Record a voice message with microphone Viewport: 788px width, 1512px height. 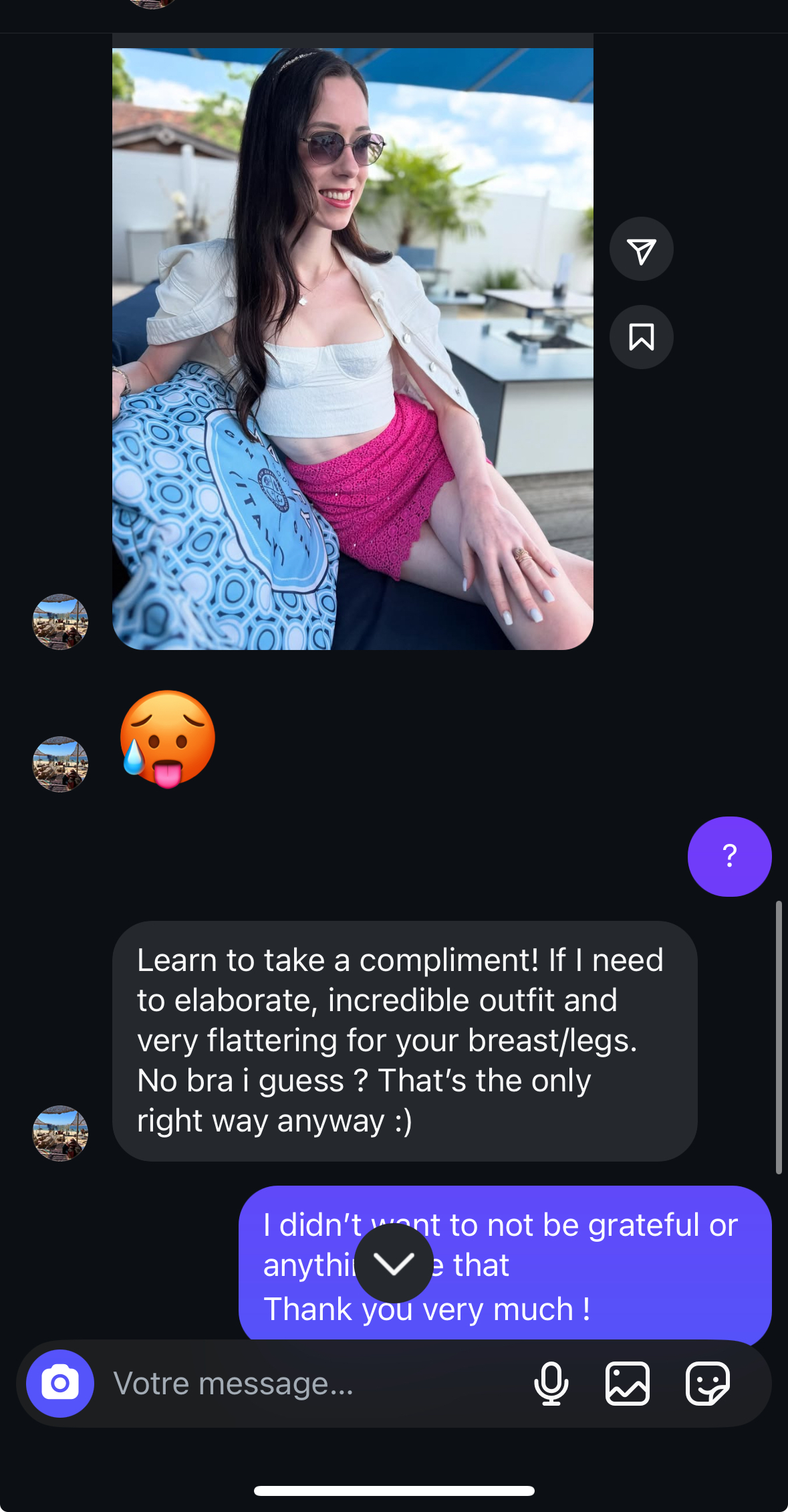tap(551, 1383)
